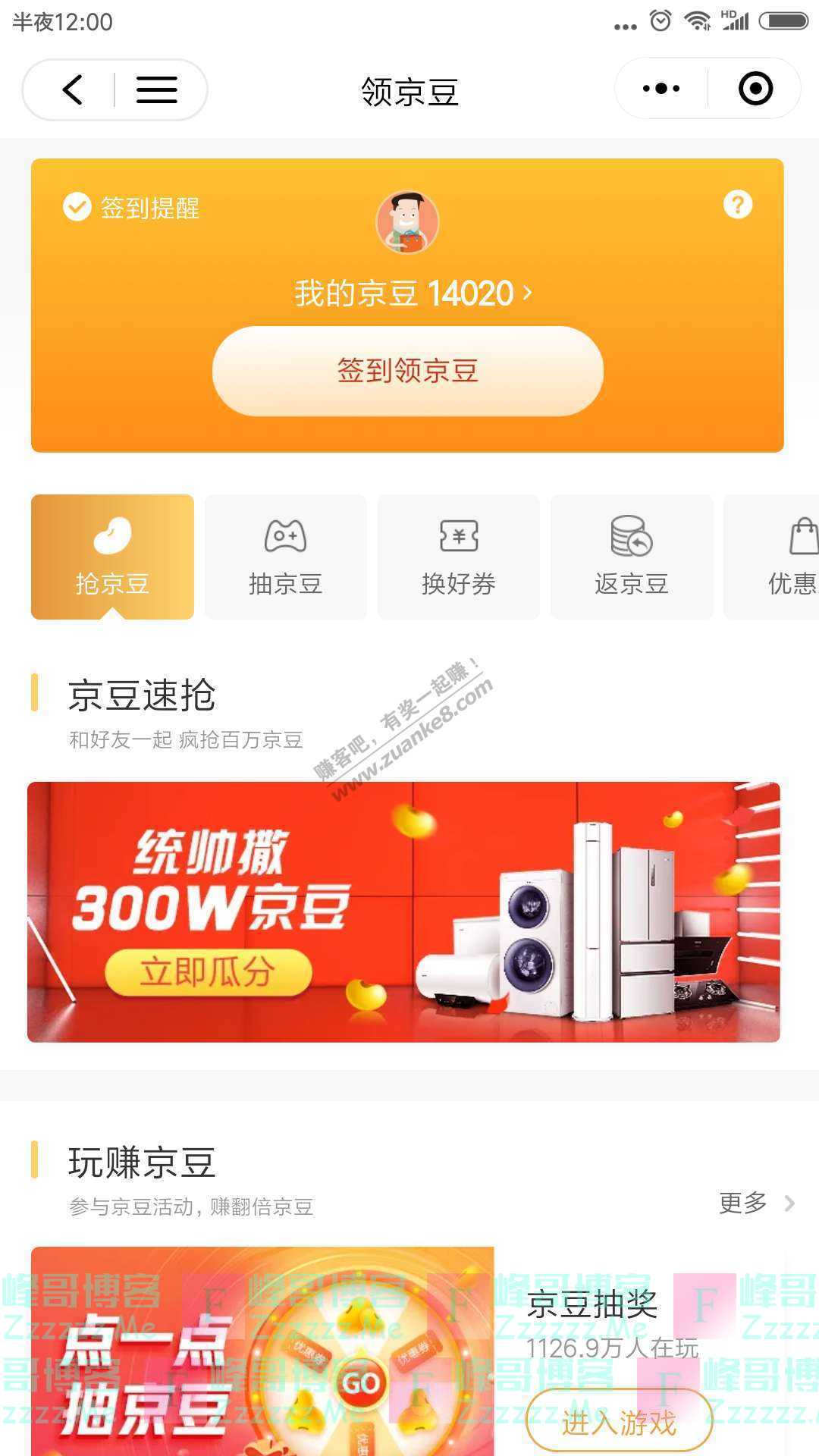
Task: Open the hamburger menu
Action: coord(156,89)
